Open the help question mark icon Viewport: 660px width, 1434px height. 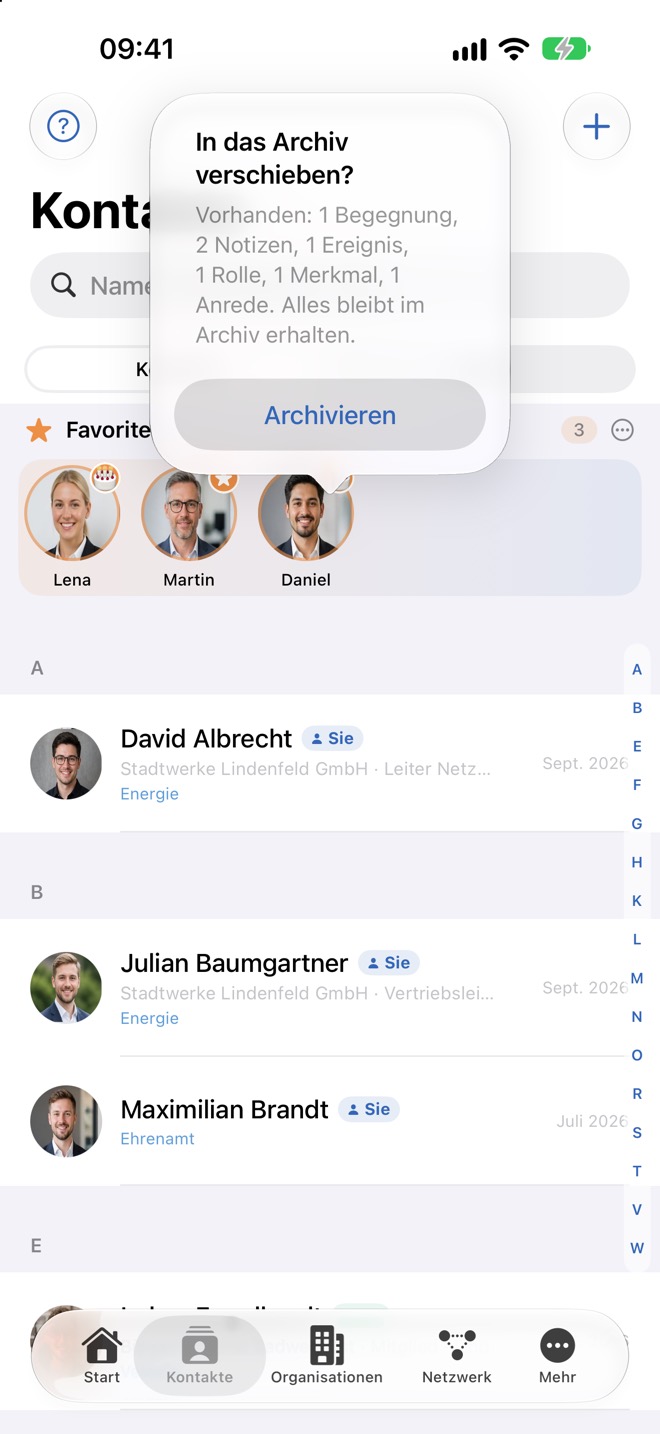click(x=63, y=126)
